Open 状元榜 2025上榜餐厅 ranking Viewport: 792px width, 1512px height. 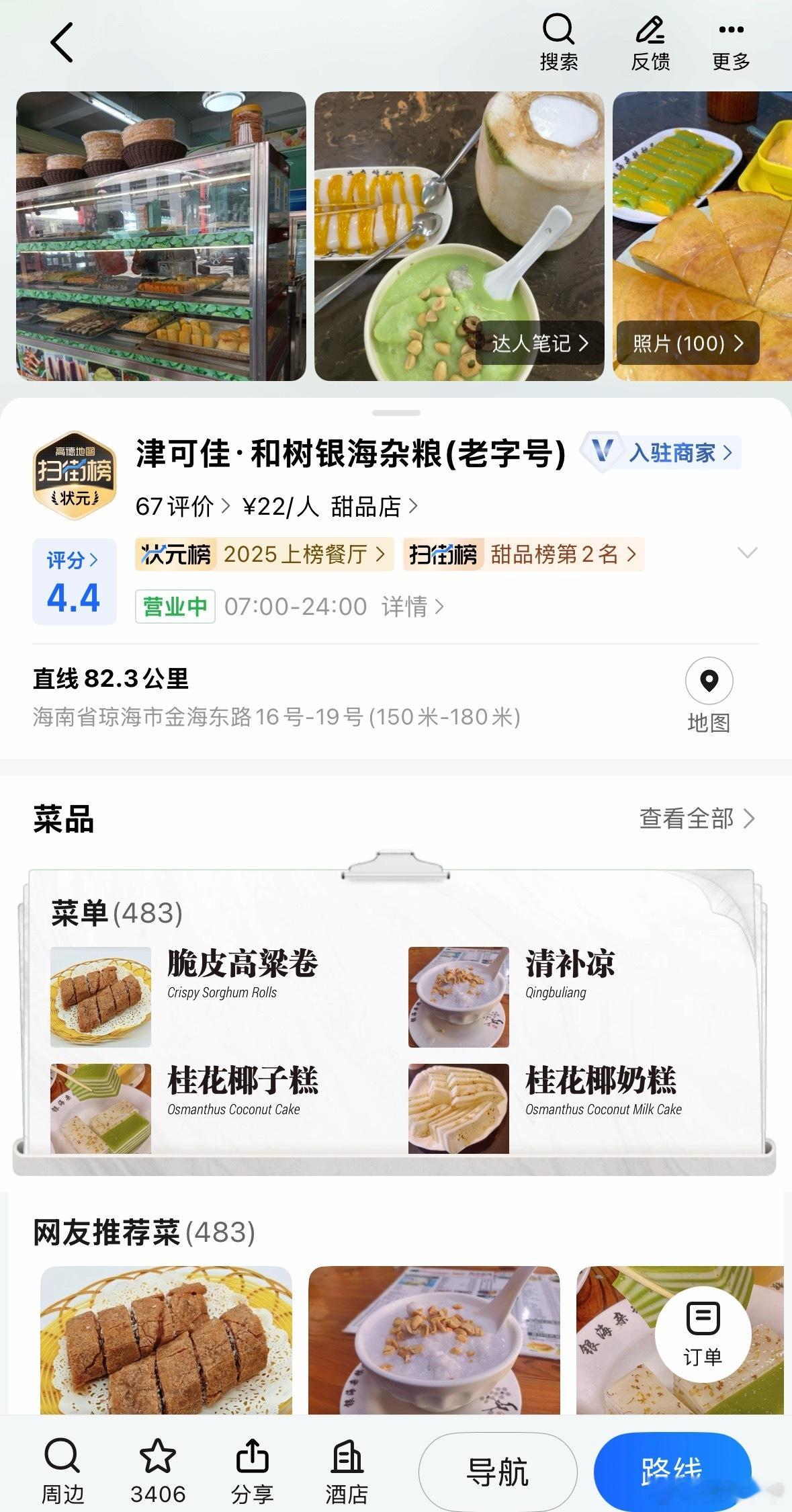264,554
